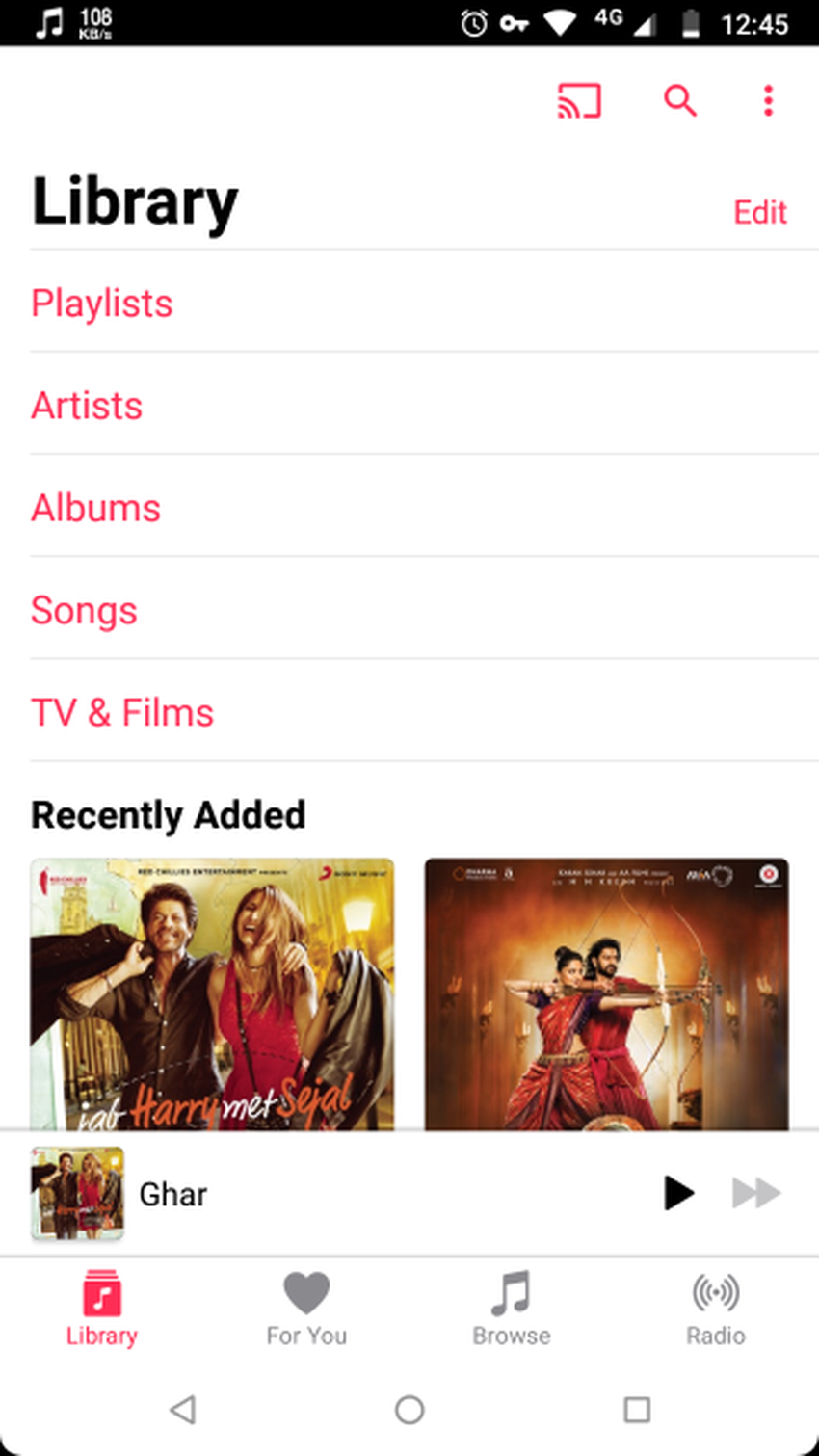The height and width of the screenshot is (1456, 819).
Task: Open the archer couple album cover
Action: coord(606,993)
